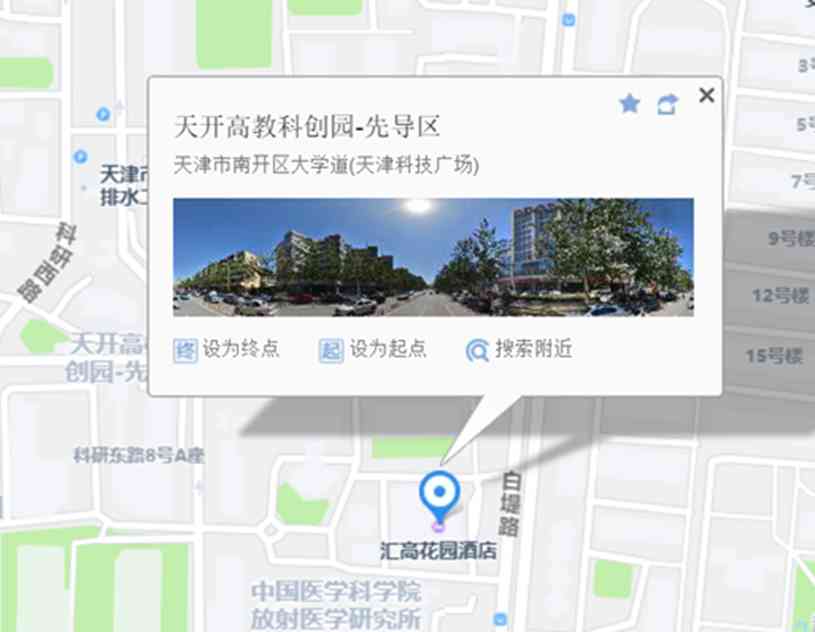Favorite this location with the star
Viewport: 815px width, 632px height.
click(629, 104)
